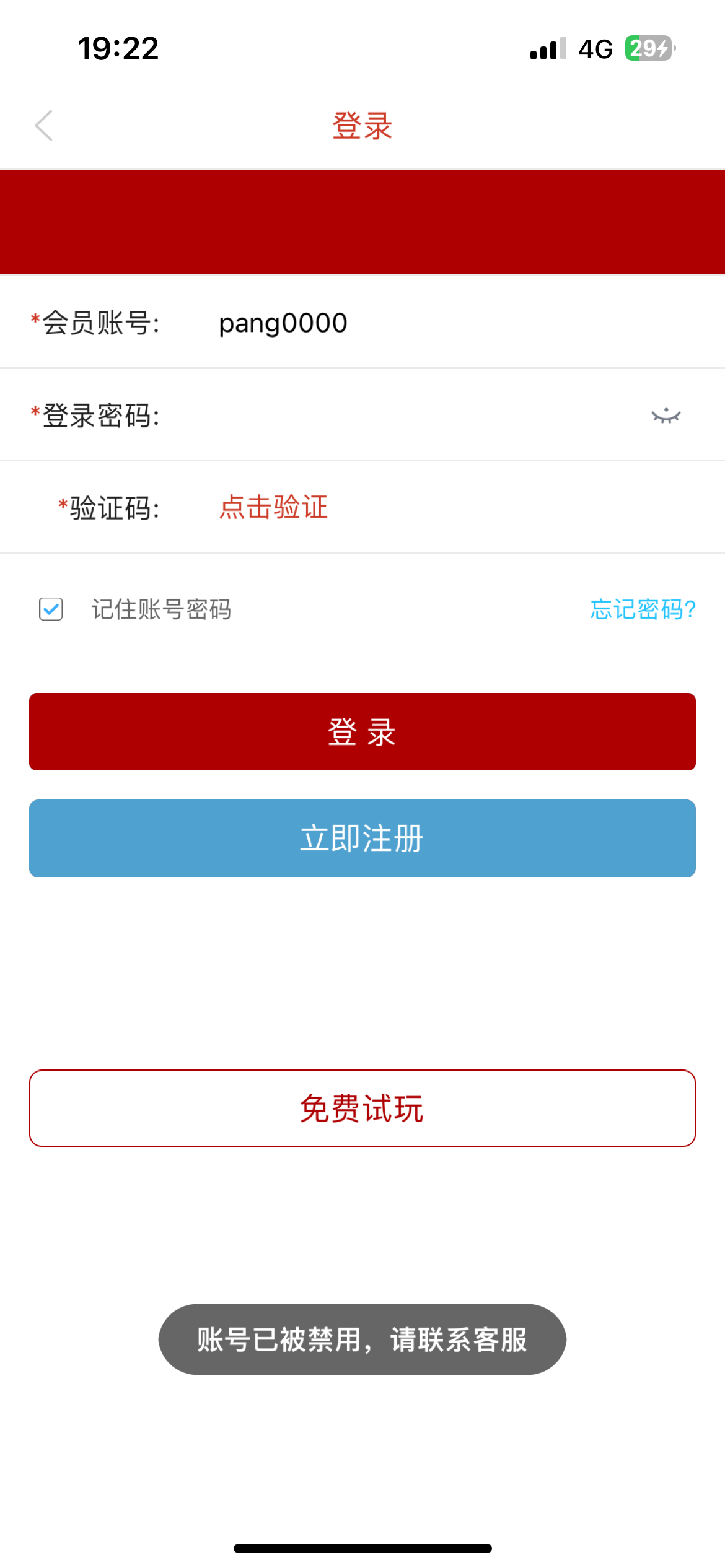725x1568 pixels.
Task: Open the 忘记密码? link
Action: (643, 609)
